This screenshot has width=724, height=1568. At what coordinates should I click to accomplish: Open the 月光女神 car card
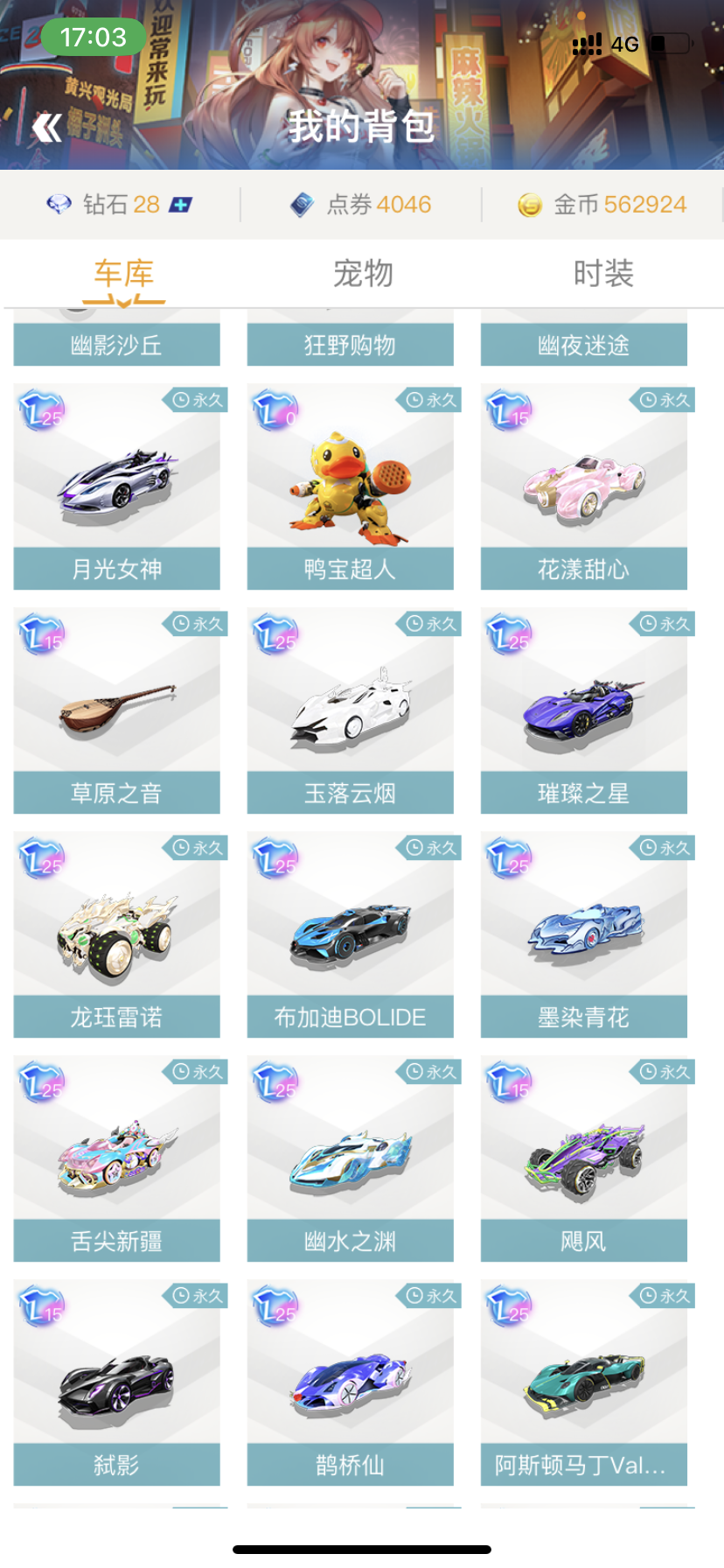(x=116, y=486)
